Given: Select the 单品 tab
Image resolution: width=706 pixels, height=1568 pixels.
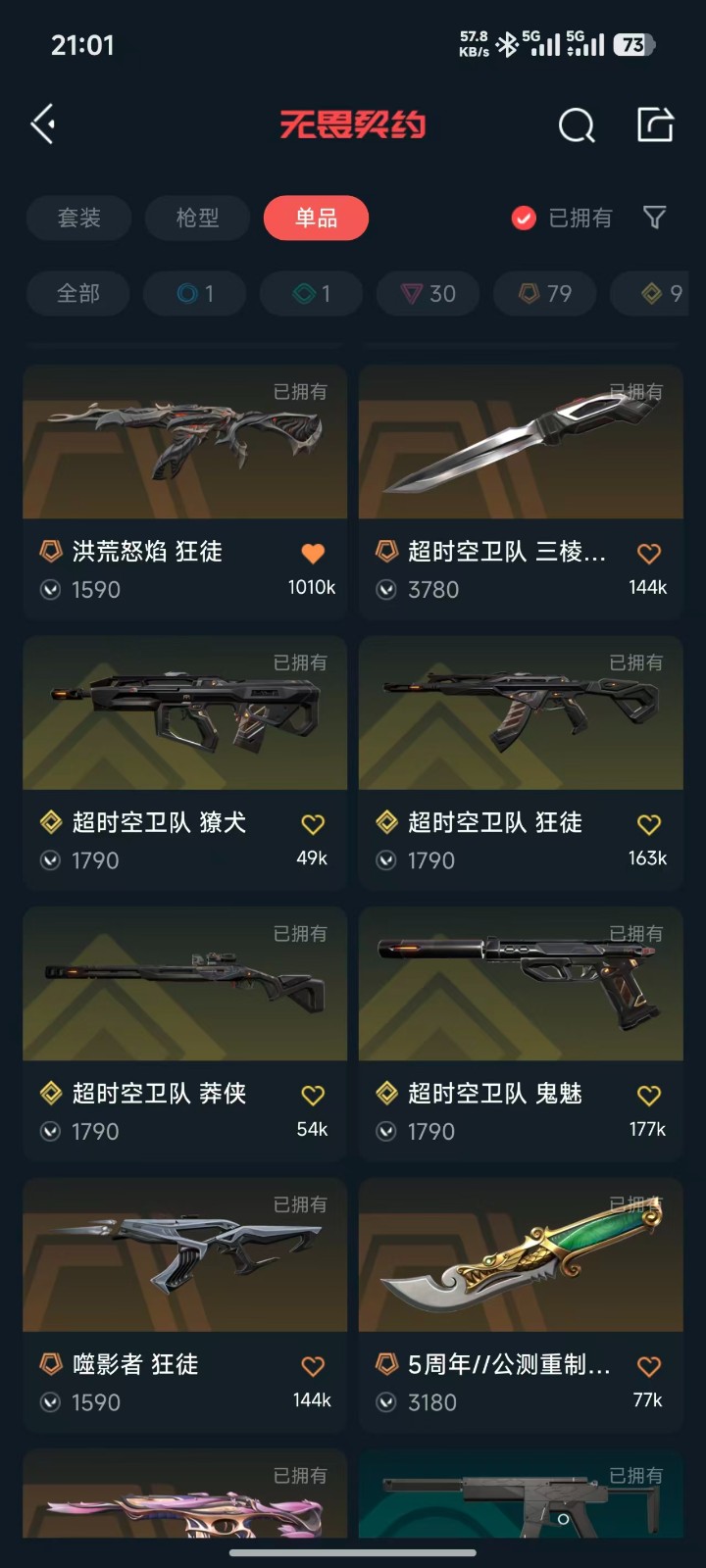Looking at the screenshot, I should pyautogui.click(x=316, y=218).
